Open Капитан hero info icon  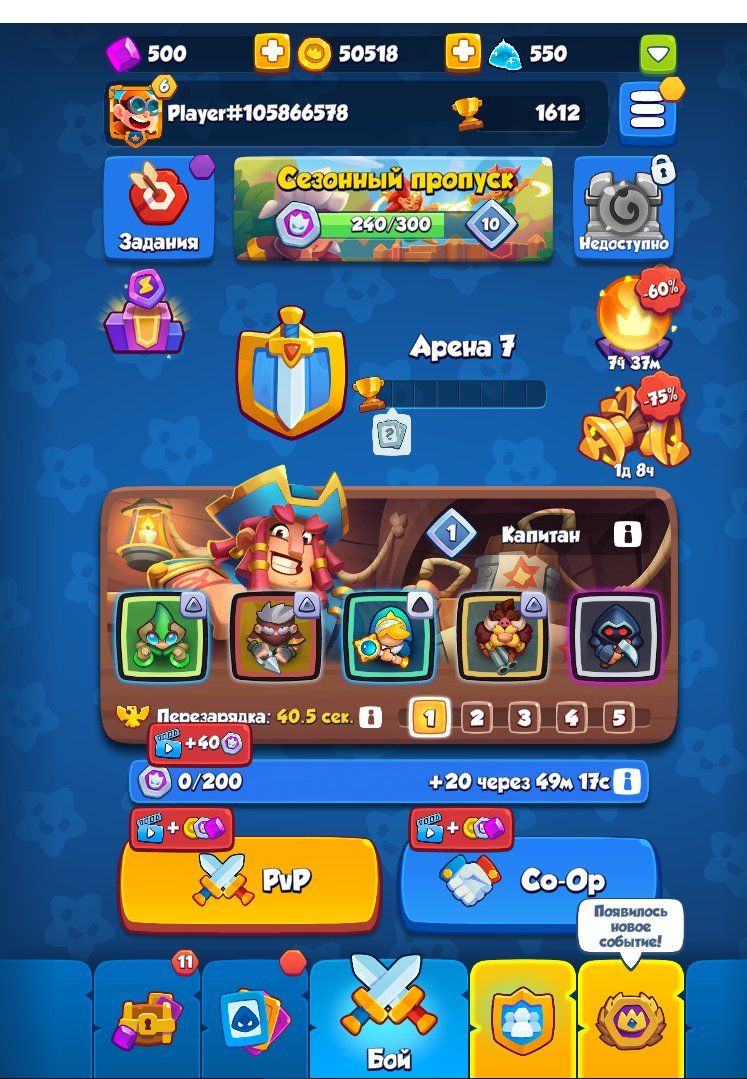(627, 534)
